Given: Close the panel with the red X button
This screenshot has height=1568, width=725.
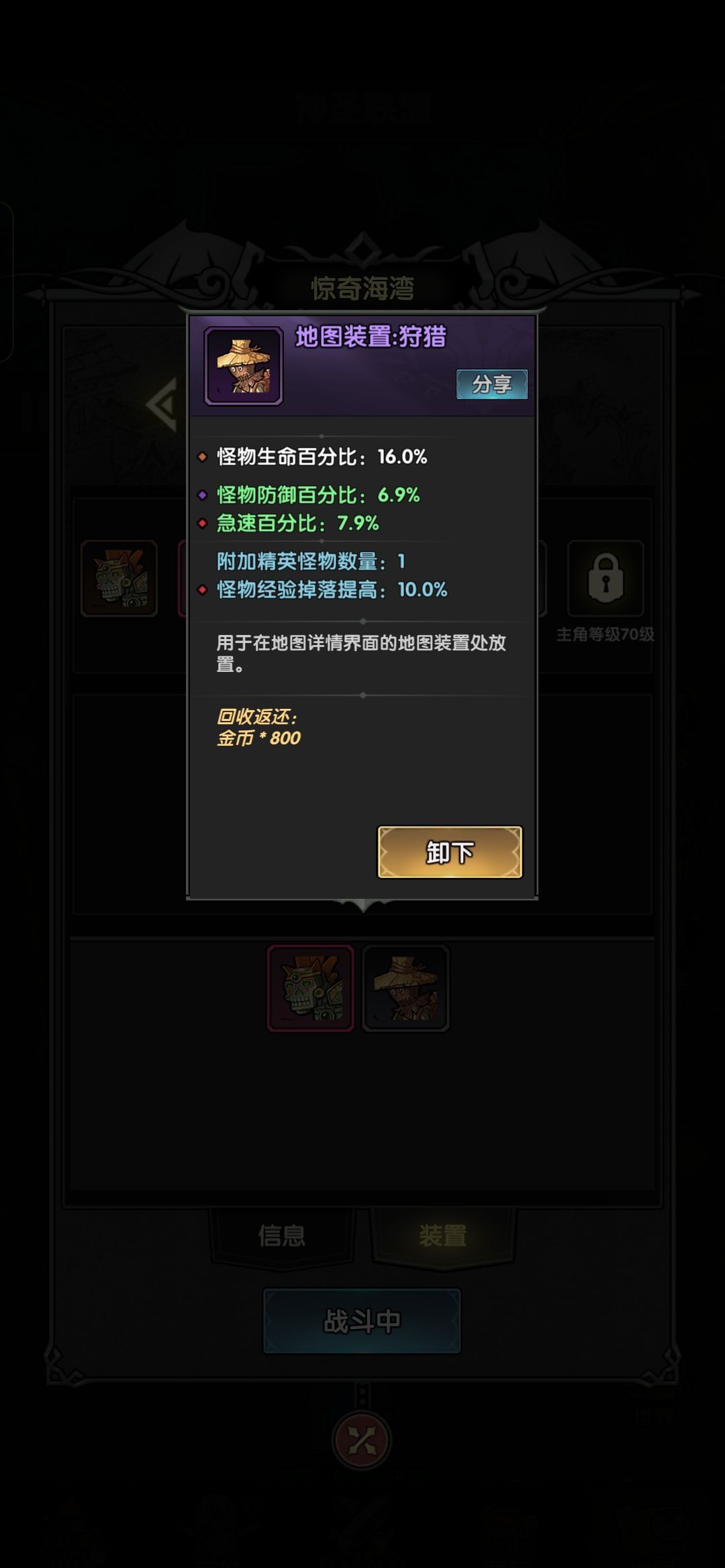Looking at the screenshot, I should tap(362, 1440).
